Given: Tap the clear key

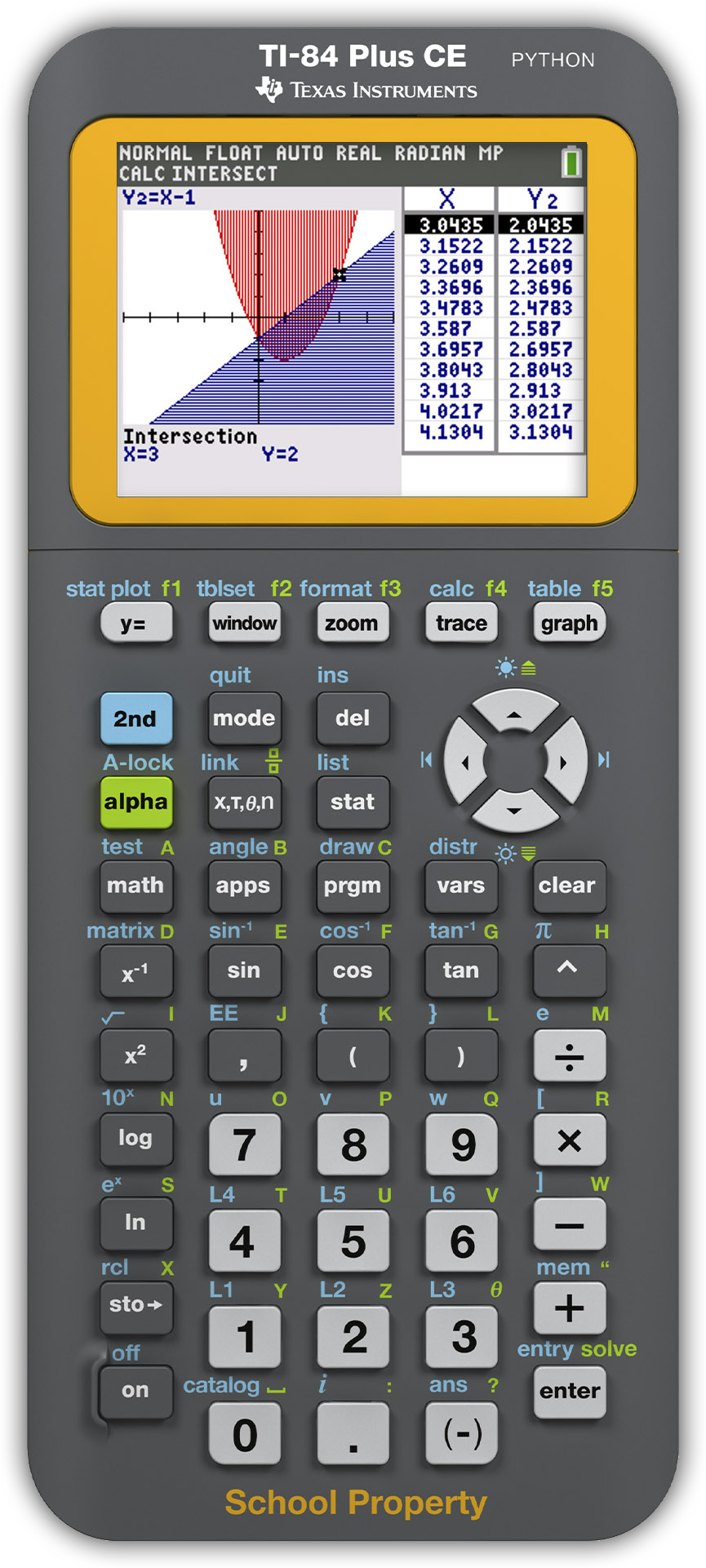Looking at the screenshot, I should point(569,886).
